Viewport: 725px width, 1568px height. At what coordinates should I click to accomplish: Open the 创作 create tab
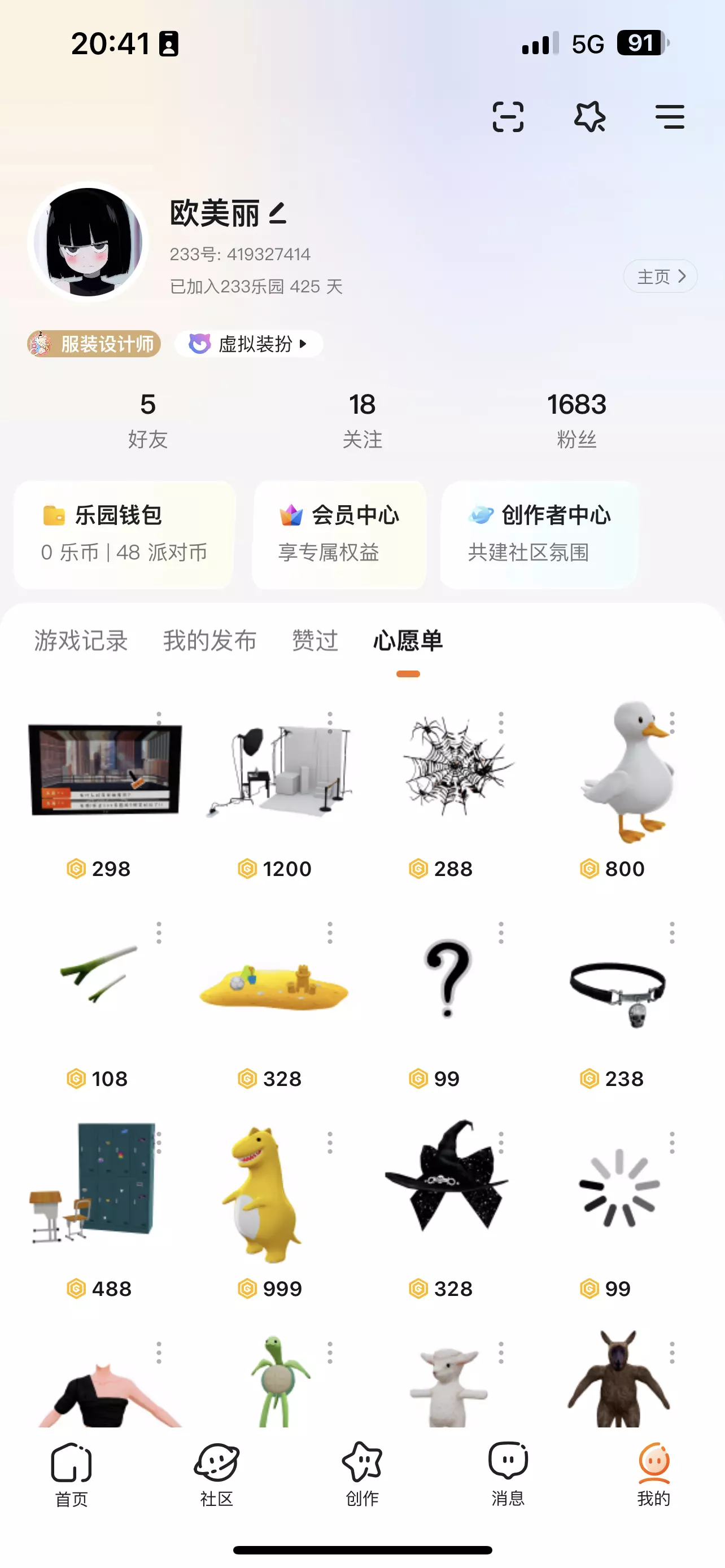(x=362, y=1473)
